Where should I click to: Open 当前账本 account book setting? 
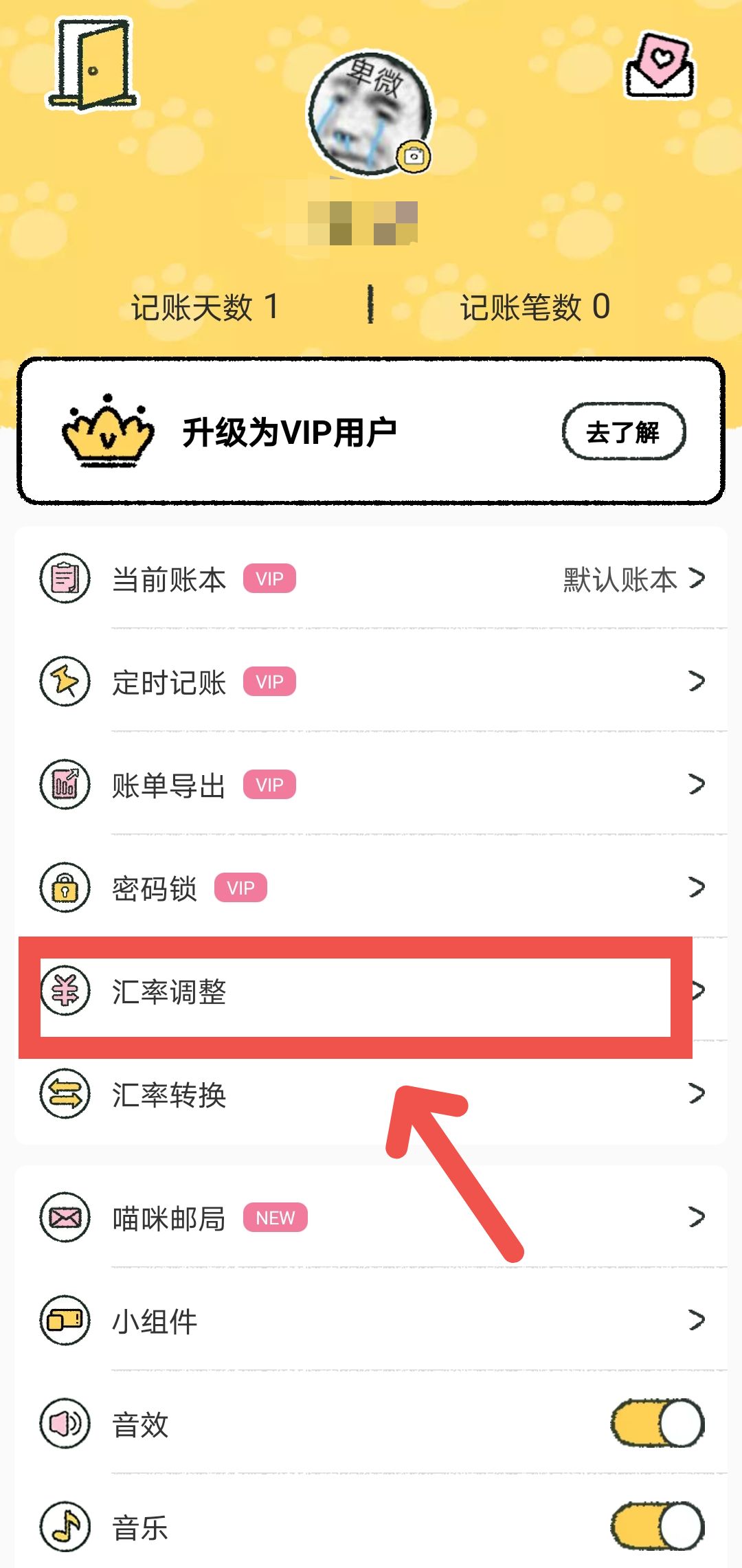tap(371, 579)
